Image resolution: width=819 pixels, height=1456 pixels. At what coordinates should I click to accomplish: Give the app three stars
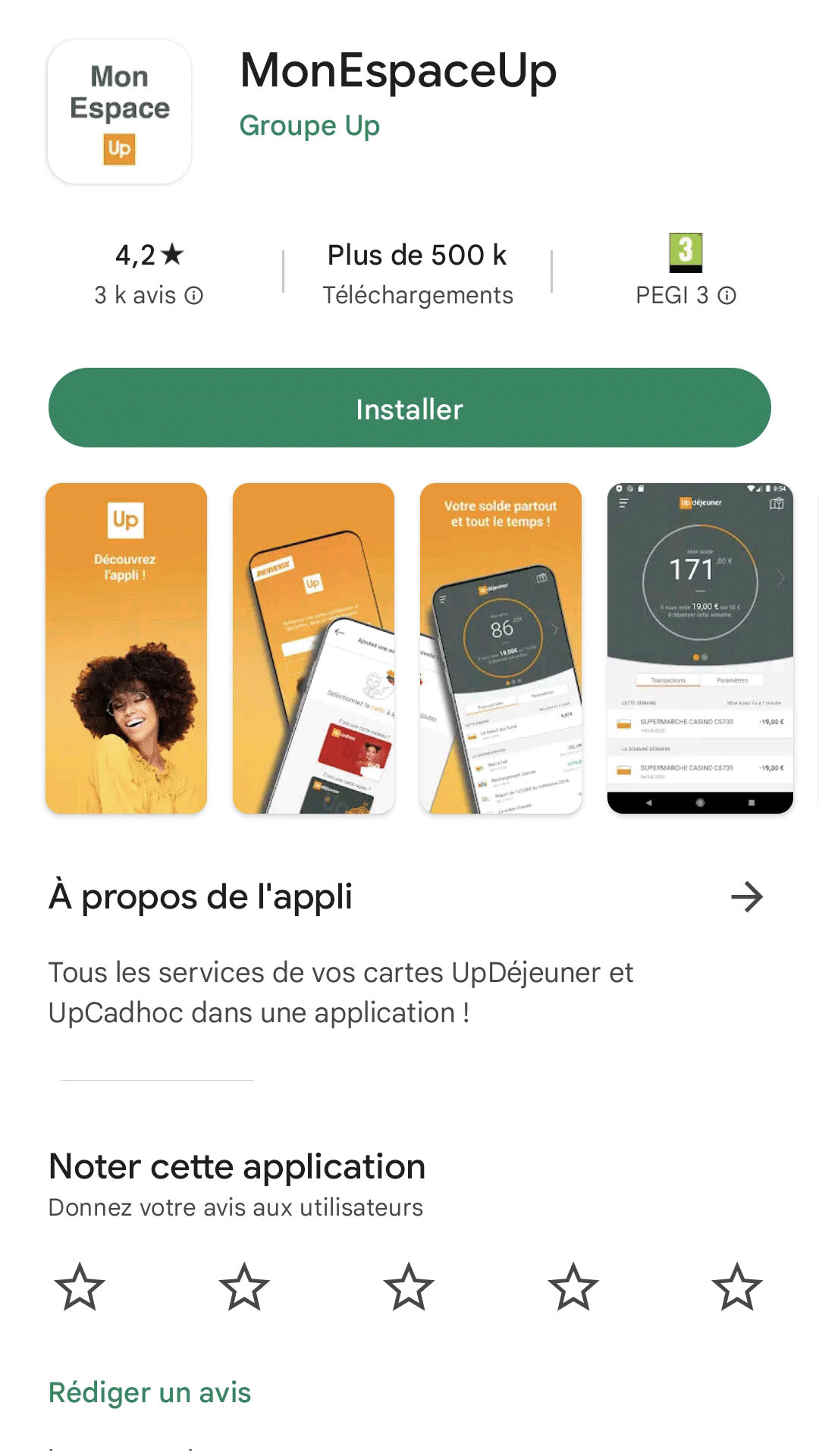[409, 1287]
